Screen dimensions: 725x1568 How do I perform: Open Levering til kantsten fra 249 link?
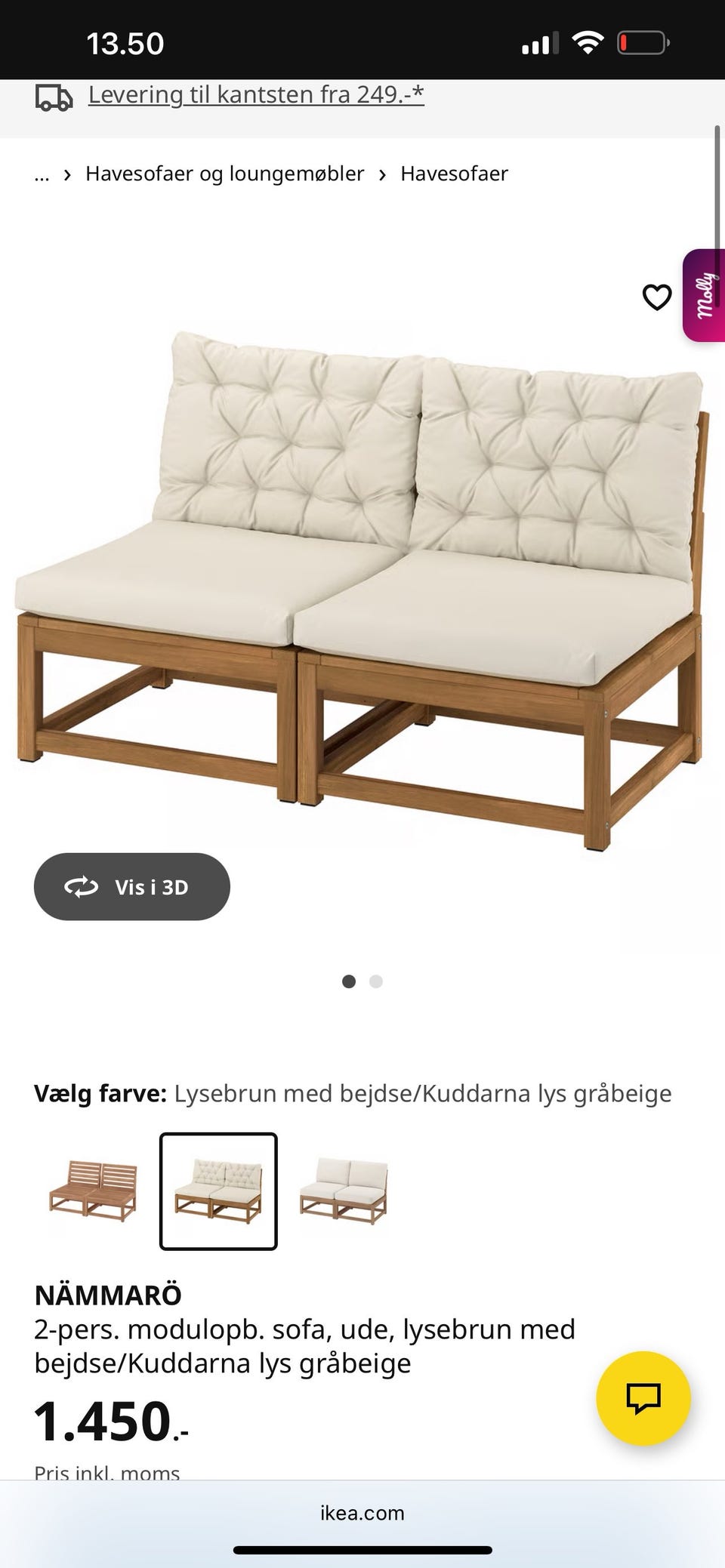[255, 94]
